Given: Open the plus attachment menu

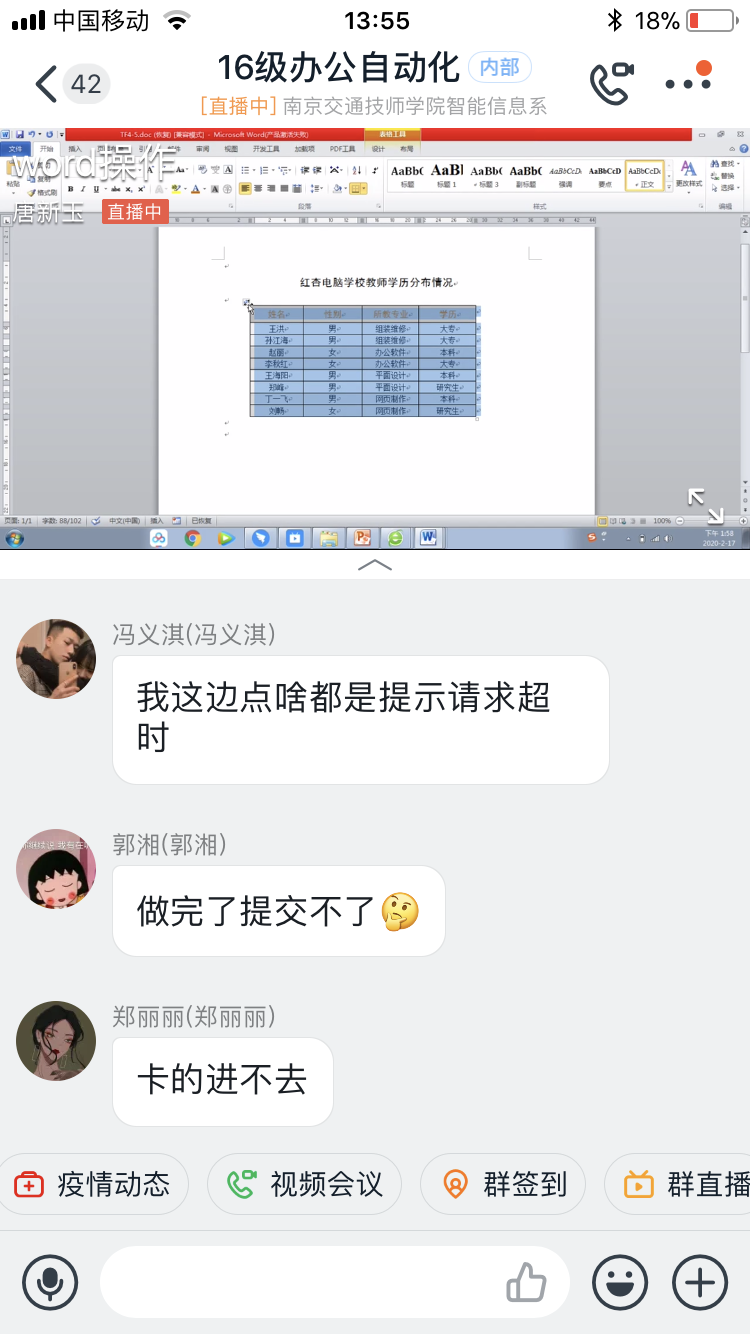Looking at the screenshot, I should pos(700,1282).
